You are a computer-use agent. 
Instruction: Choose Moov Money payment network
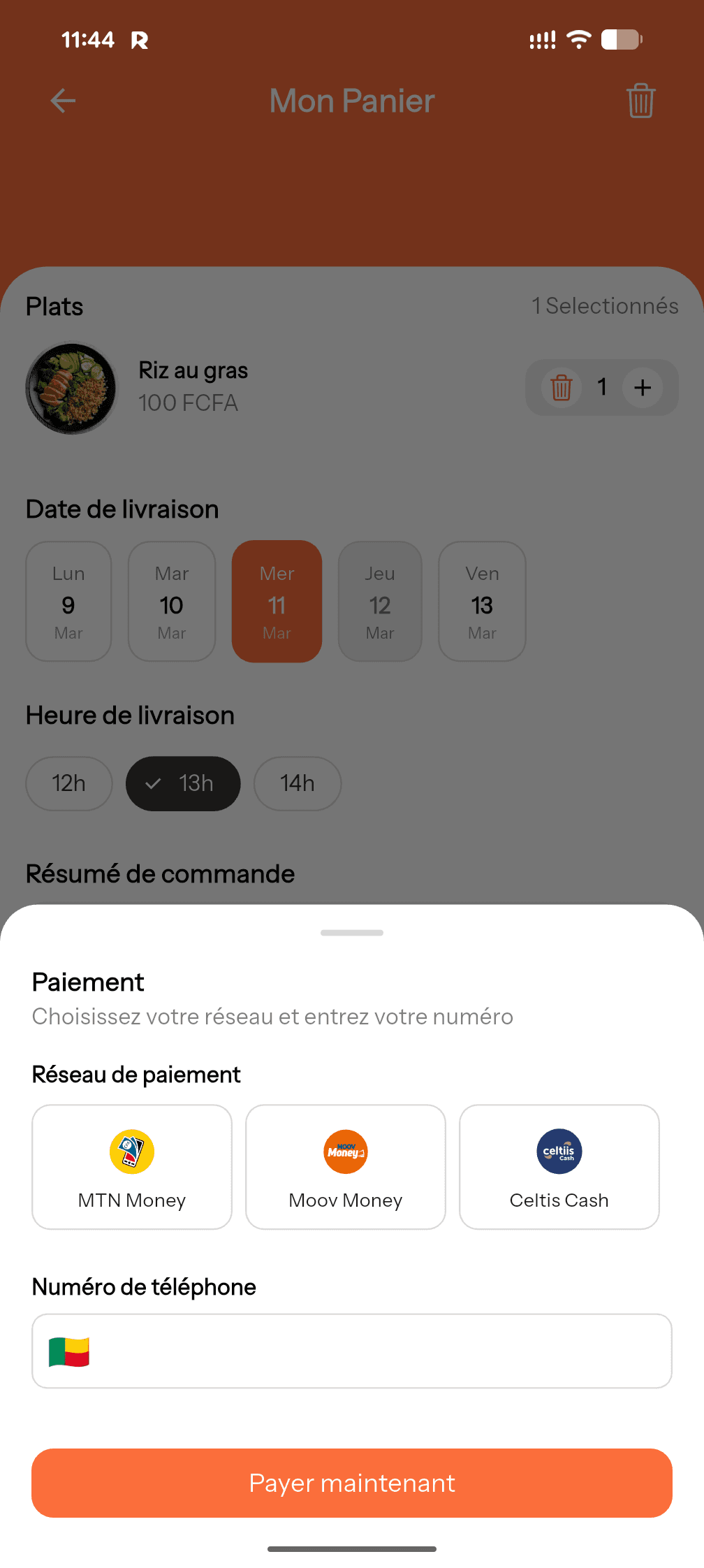(x=346, y=1166)
